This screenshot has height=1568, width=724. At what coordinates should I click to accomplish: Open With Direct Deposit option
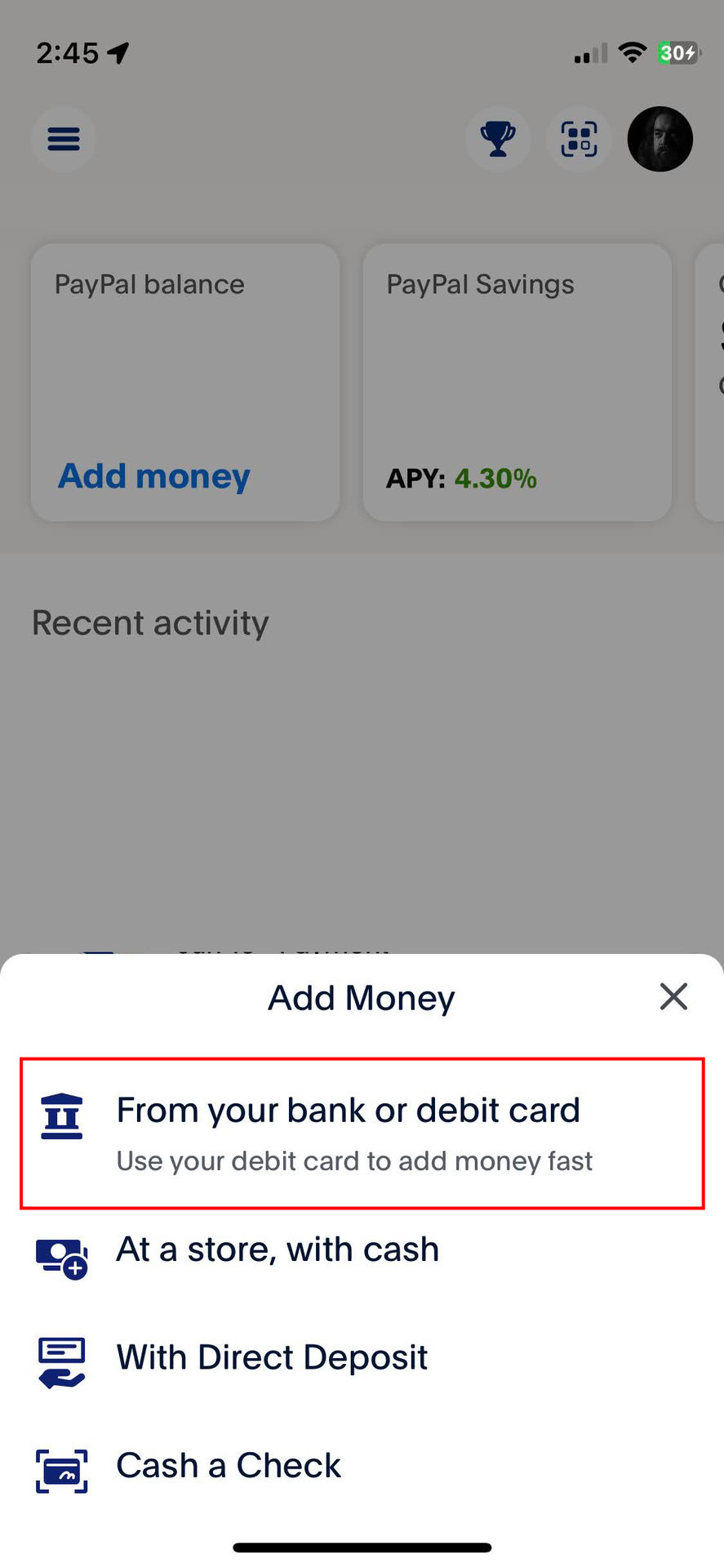pyautogui.click(x=272, y=1358)
